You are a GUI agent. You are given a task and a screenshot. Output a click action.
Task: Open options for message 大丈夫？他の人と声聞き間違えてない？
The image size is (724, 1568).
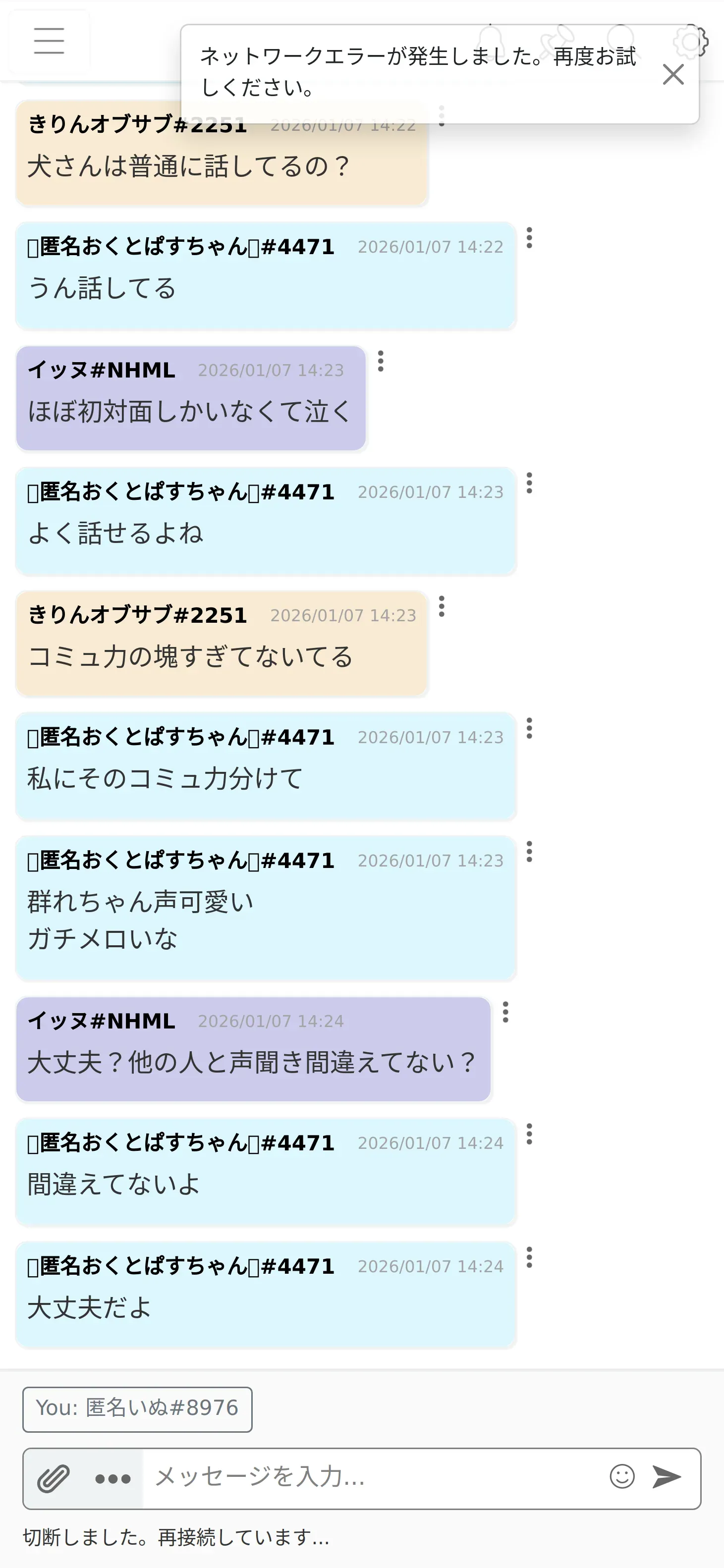(505, 1012)
